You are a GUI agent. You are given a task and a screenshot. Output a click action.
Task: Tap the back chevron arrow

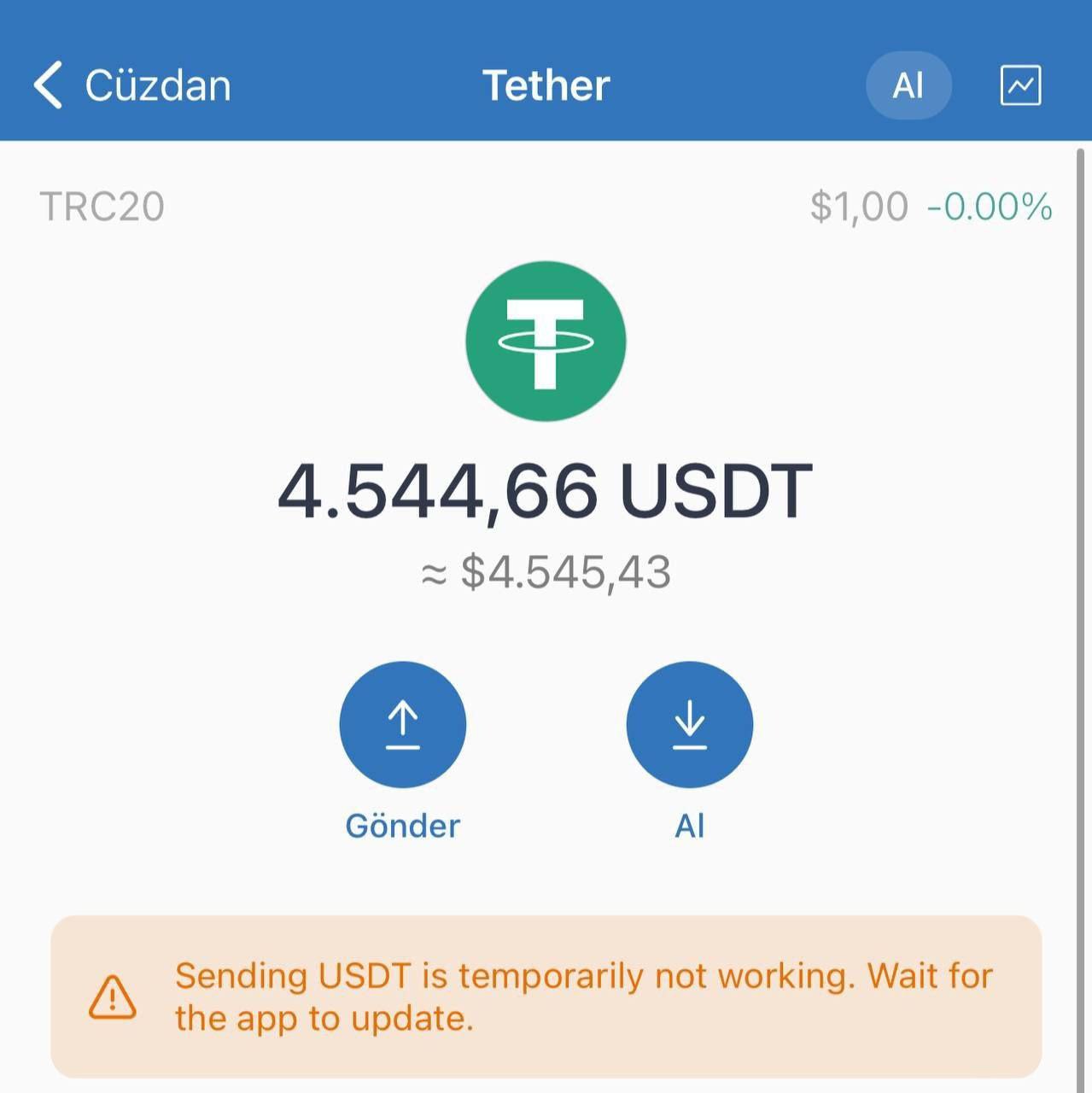click(x=47, y=85)
